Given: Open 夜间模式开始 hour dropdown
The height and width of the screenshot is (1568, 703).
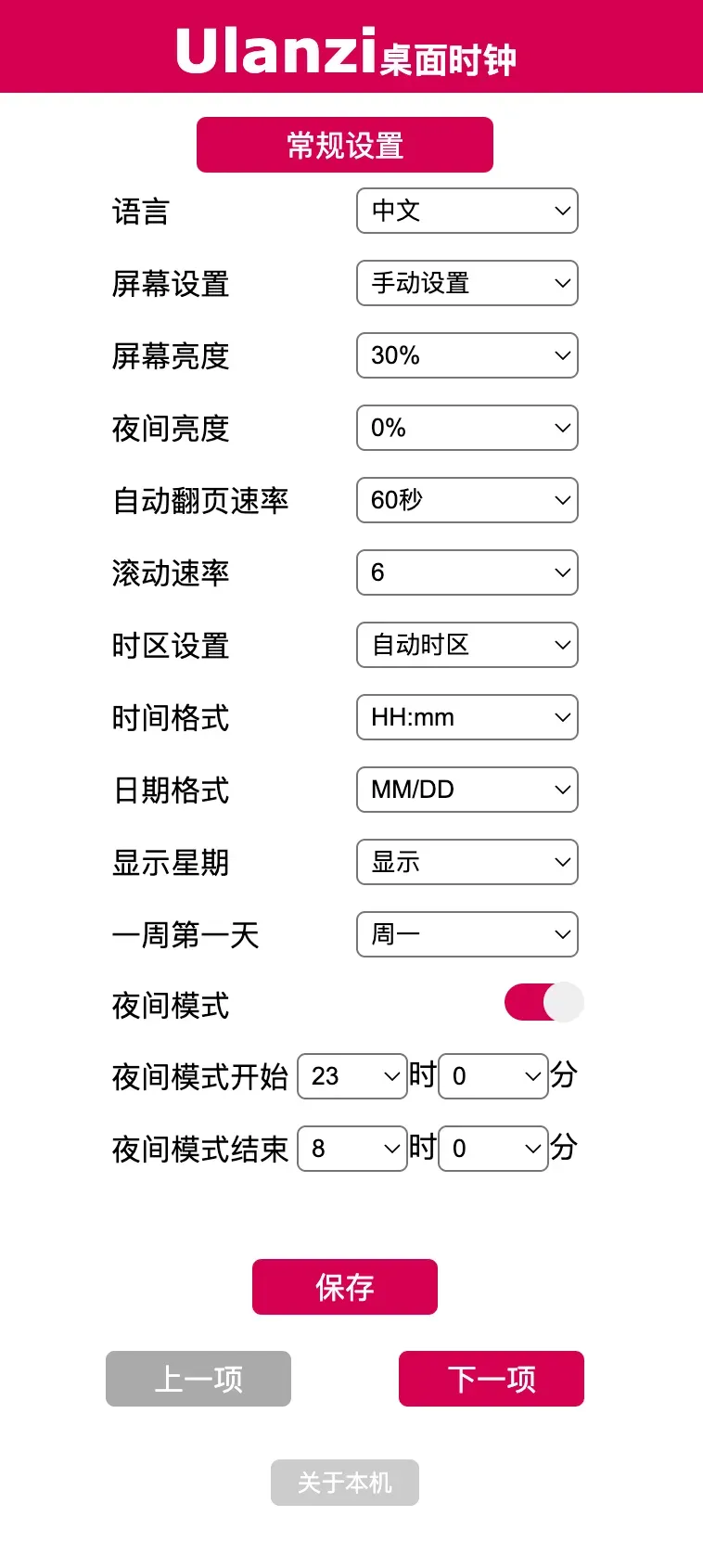Looking at the screenshot, I should point(352,1076).
